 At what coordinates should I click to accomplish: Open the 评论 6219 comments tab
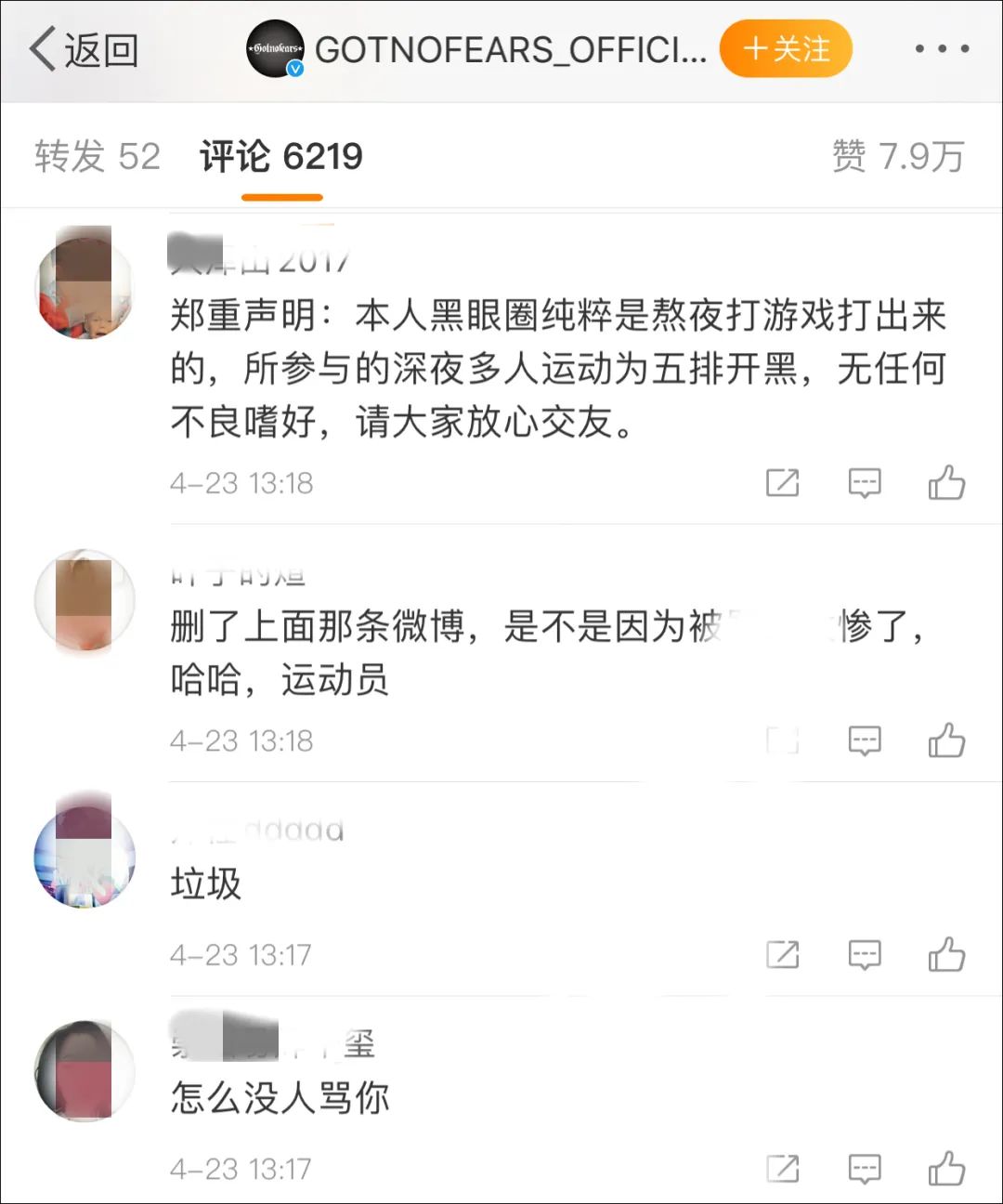tap(280, 156)
